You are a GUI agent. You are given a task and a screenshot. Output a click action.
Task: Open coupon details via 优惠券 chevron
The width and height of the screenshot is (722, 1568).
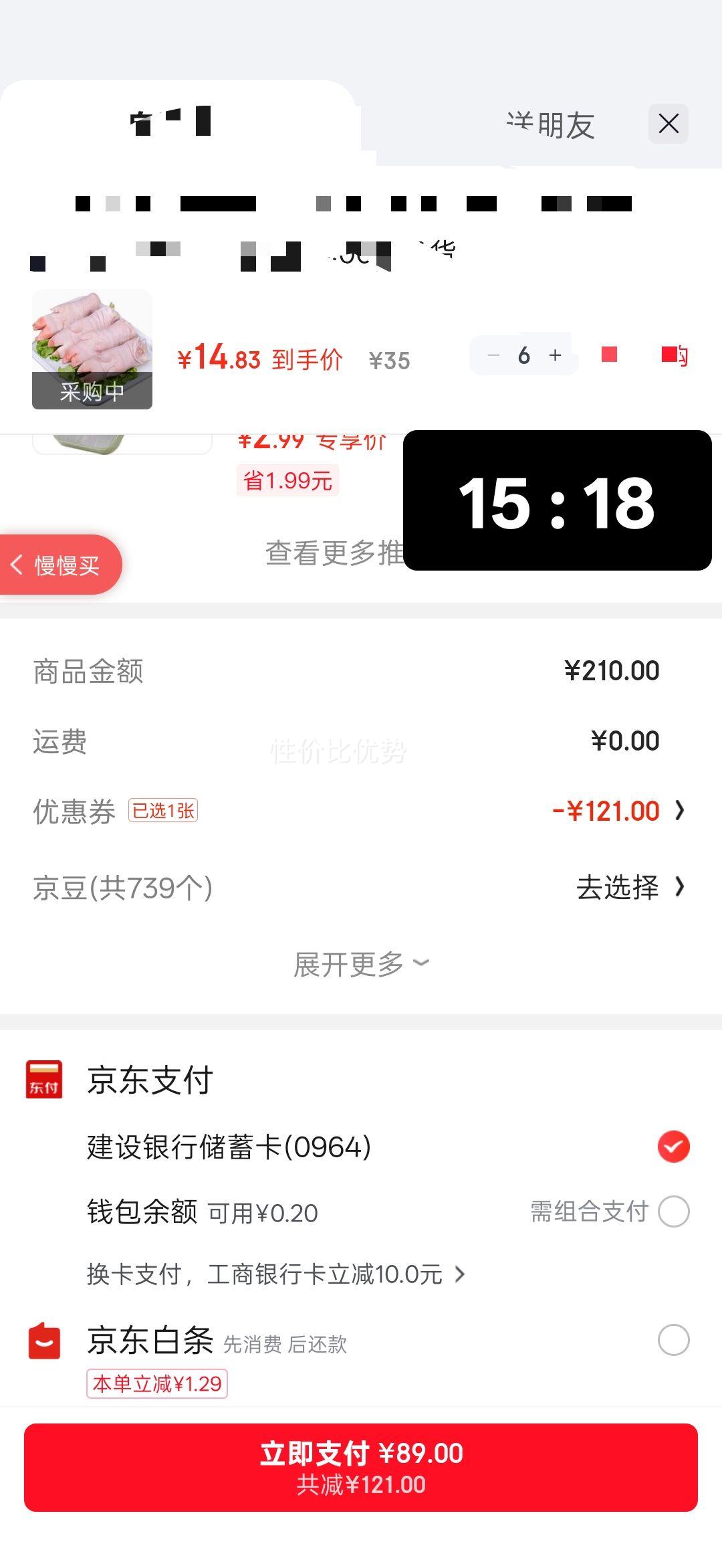click(680, 811)
